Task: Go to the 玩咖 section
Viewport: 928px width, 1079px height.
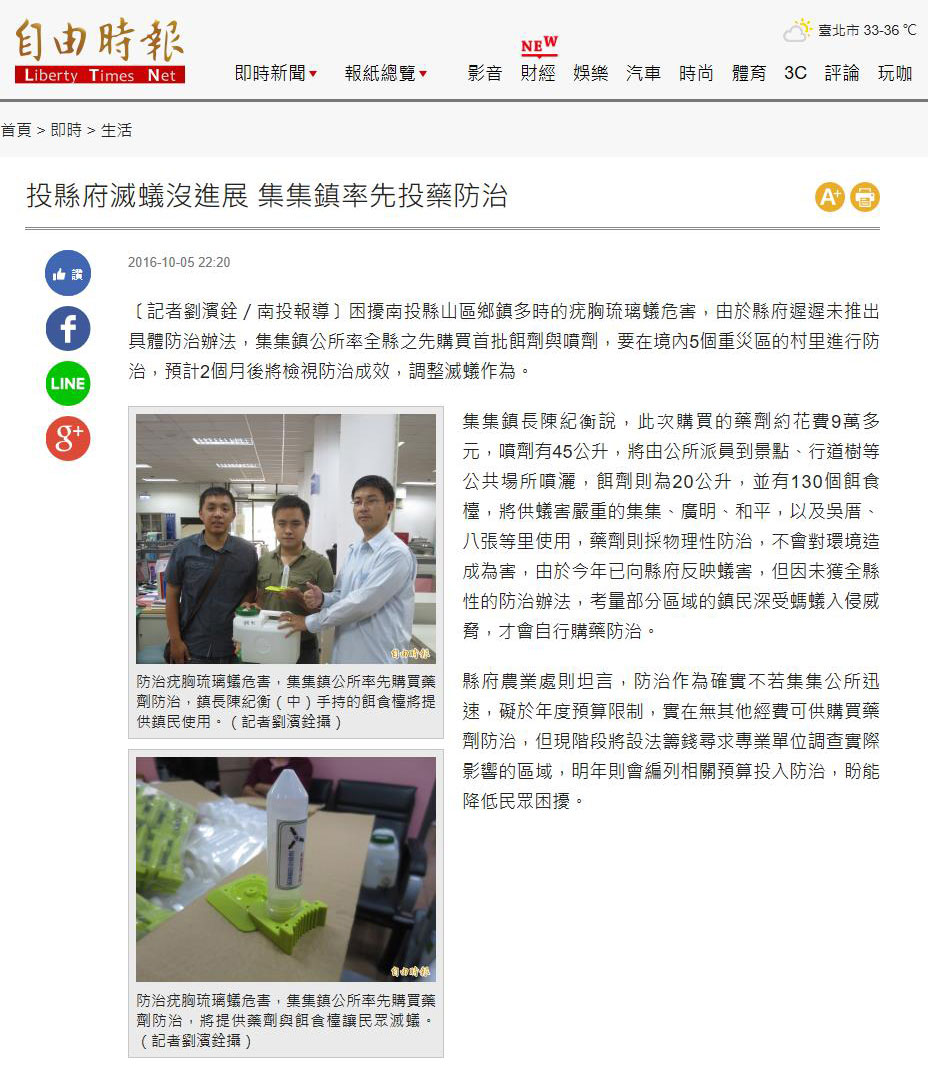Action: [x=895, y=73]
